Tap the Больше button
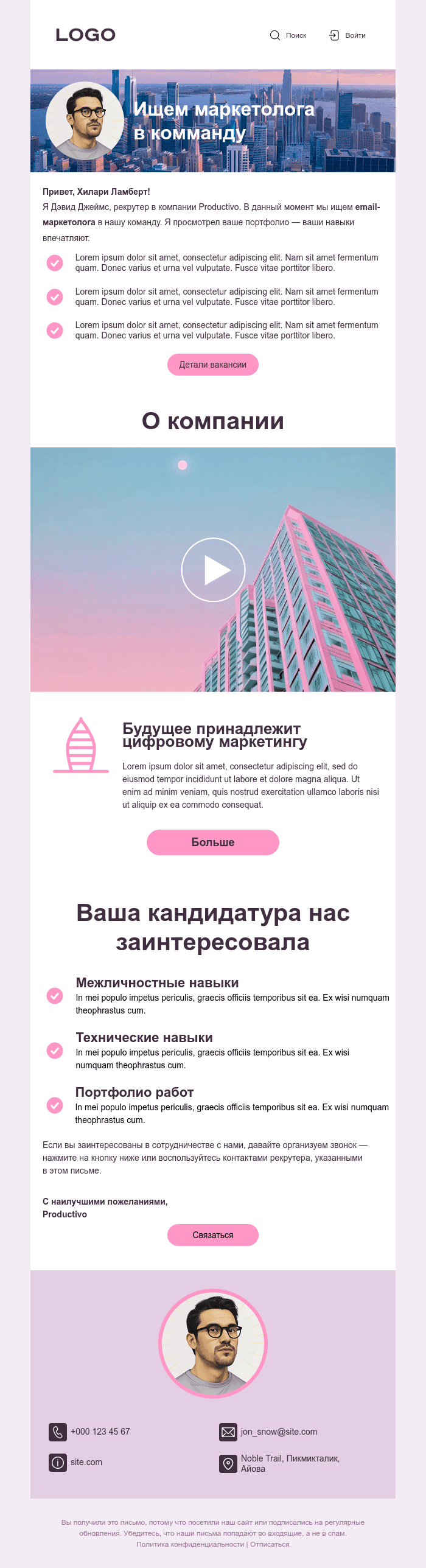The width and height of the screenshot is (426, 1568). click(x=213, y=842)
